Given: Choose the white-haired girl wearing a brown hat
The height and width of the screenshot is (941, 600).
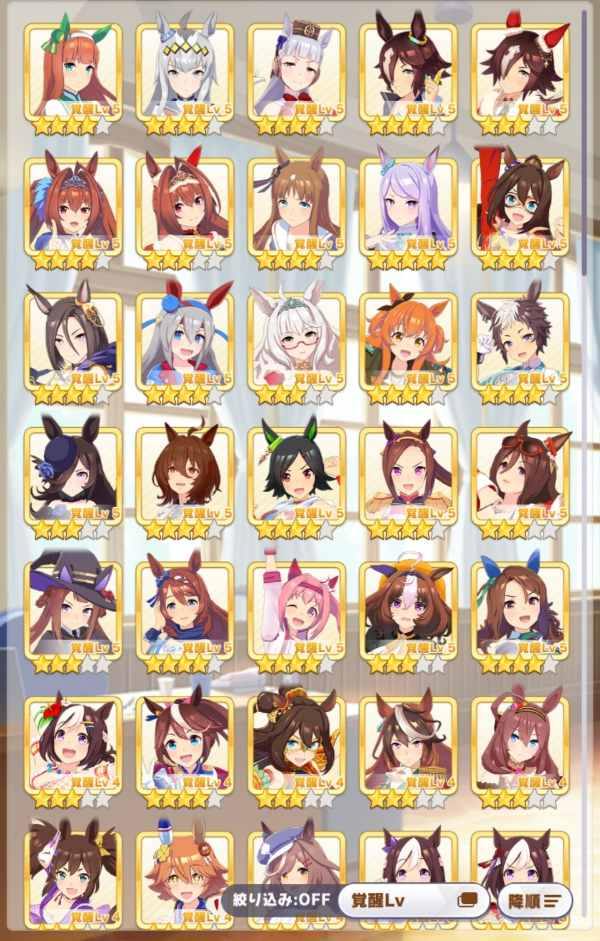Looking at the screenshot, I should [x=297, y=72].
